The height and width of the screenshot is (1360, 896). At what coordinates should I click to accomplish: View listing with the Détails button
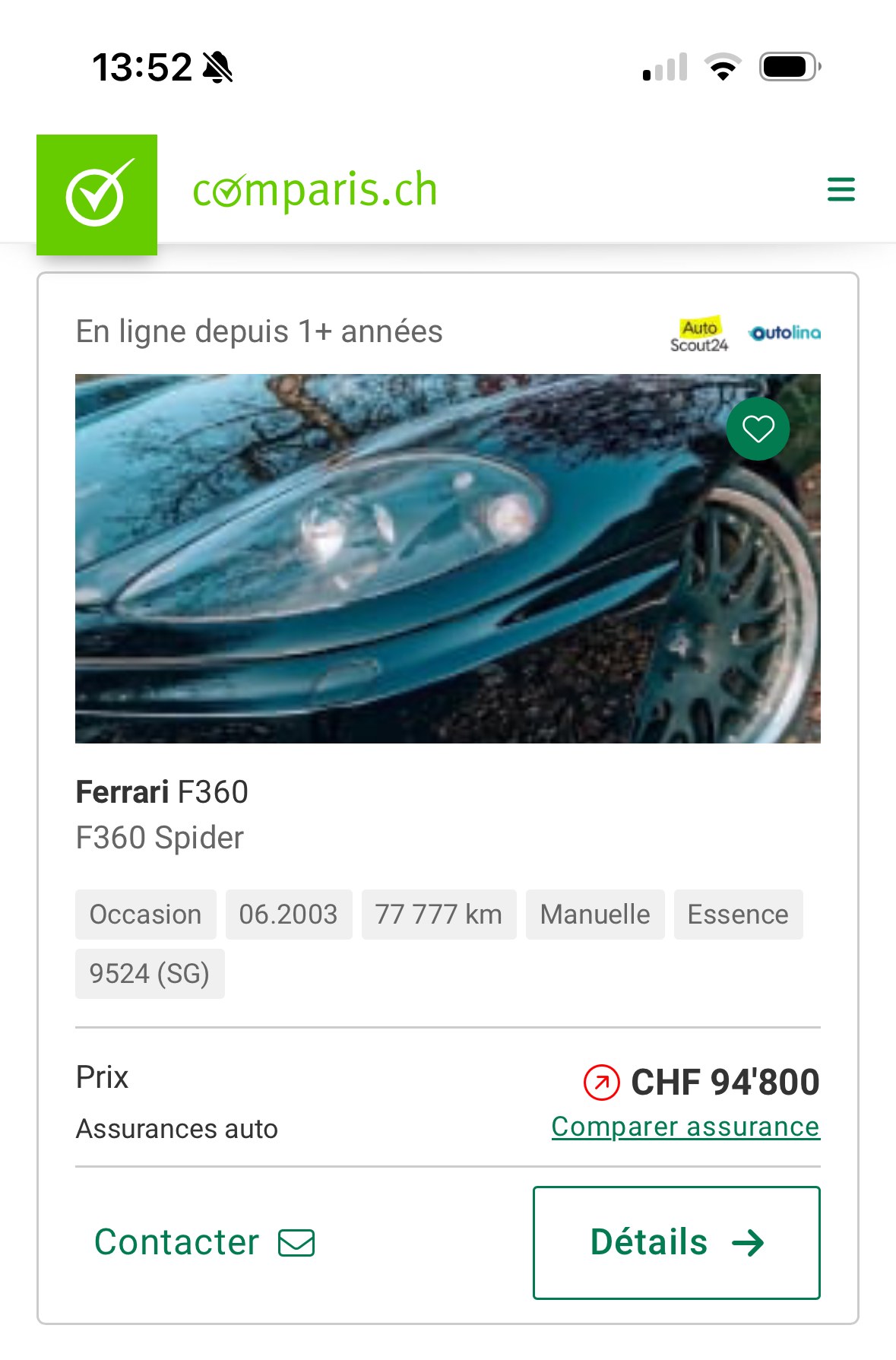click(676, 1242)
